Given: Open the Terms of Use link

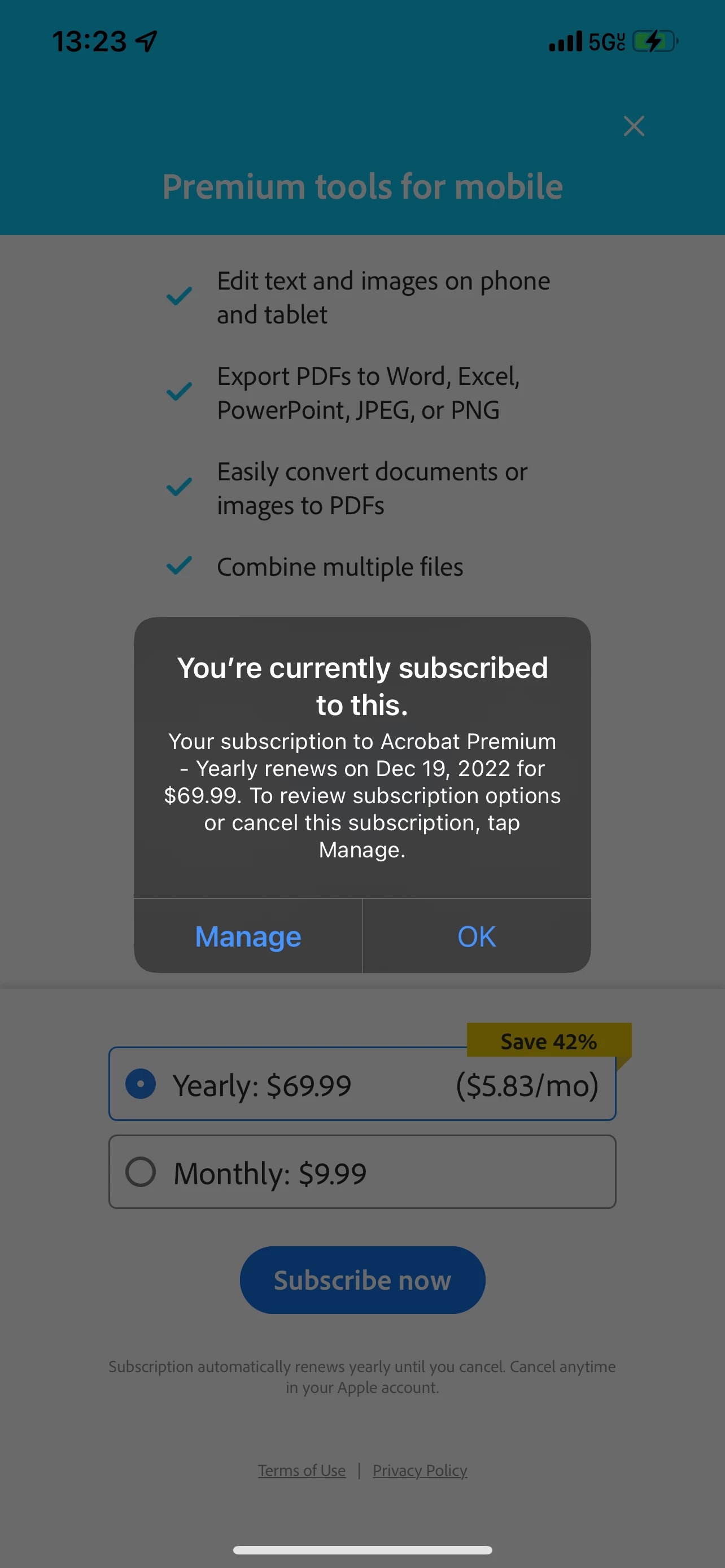Looking at the screenshot, I should [x=302, y=1470].
